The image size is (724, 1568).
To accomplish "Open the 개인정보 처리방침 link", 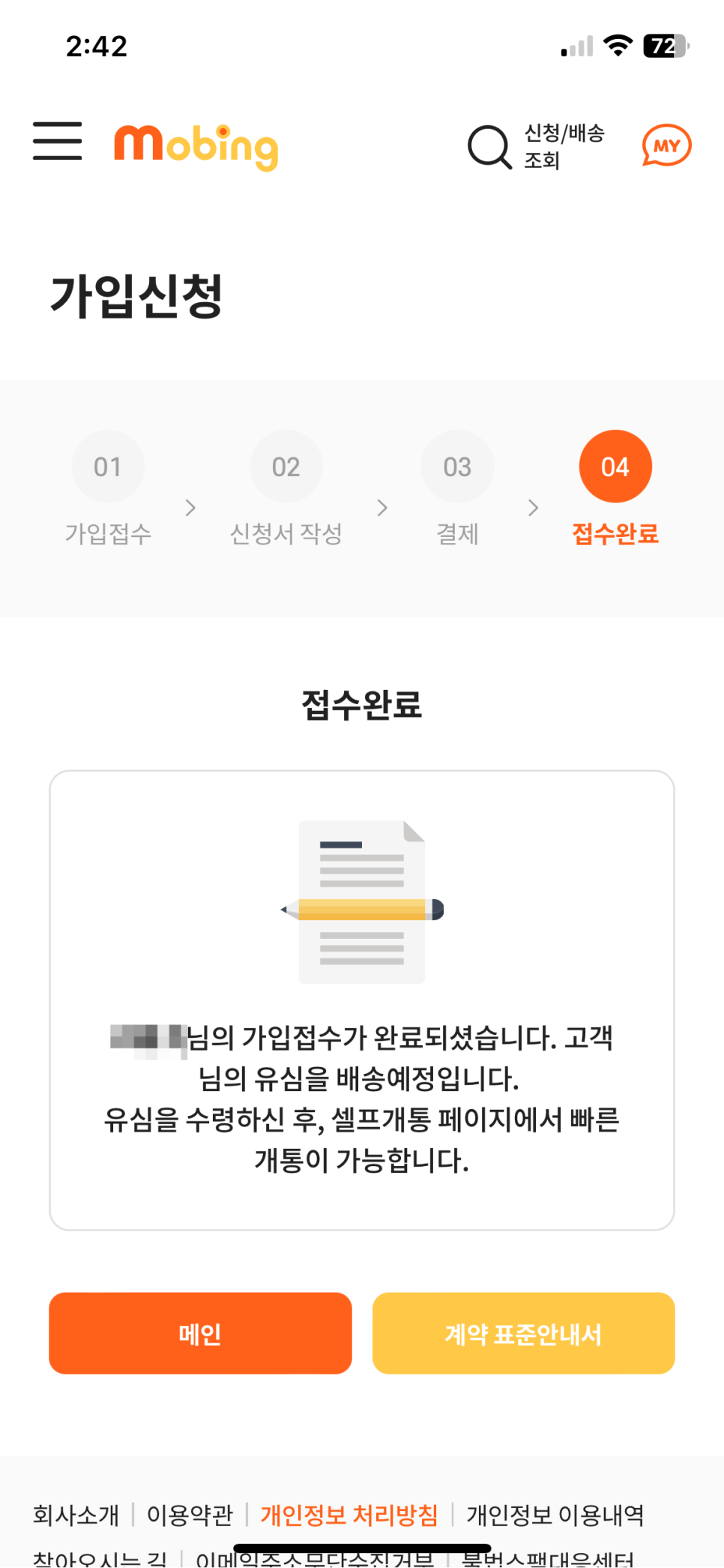I will (349, 1515).
